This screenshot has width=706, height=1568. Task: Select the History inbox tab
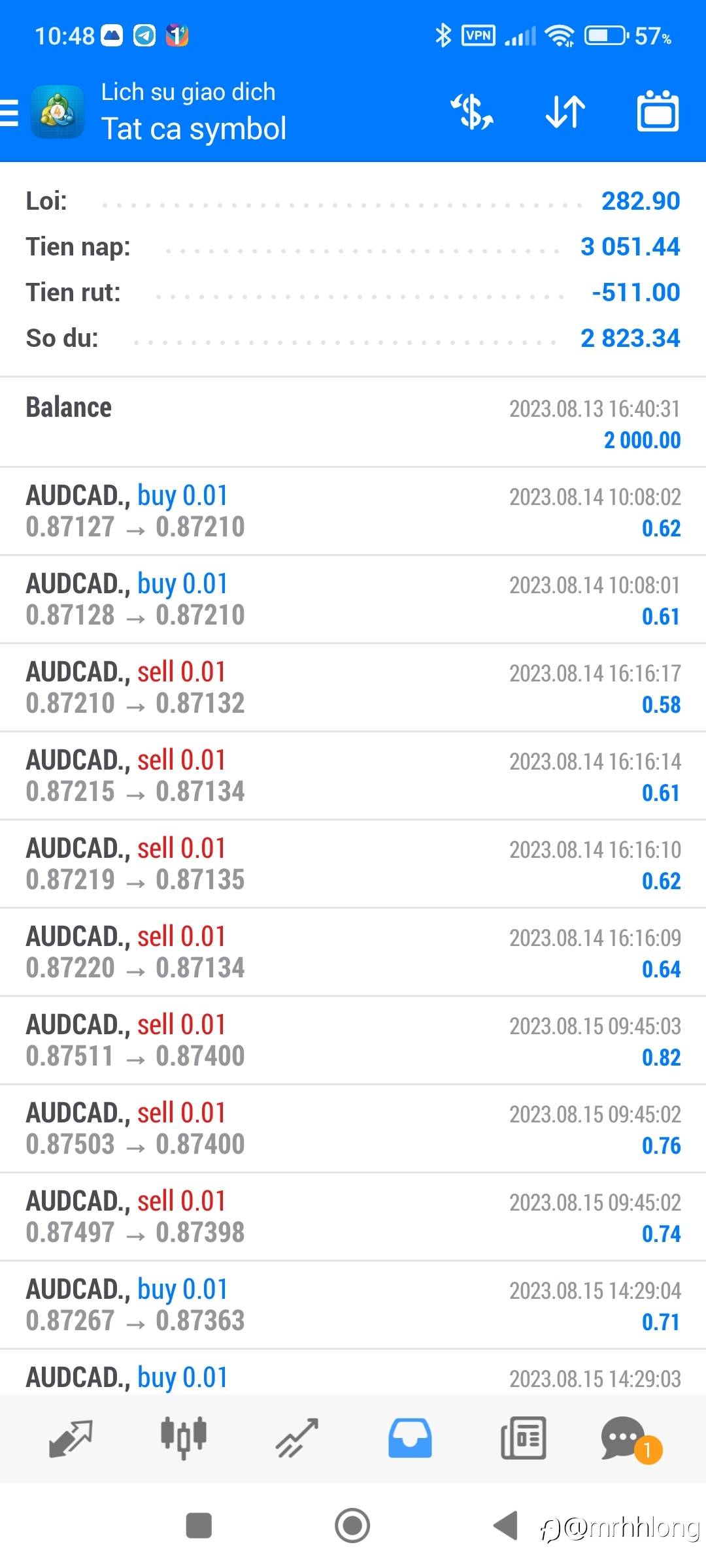point(410,1439)
